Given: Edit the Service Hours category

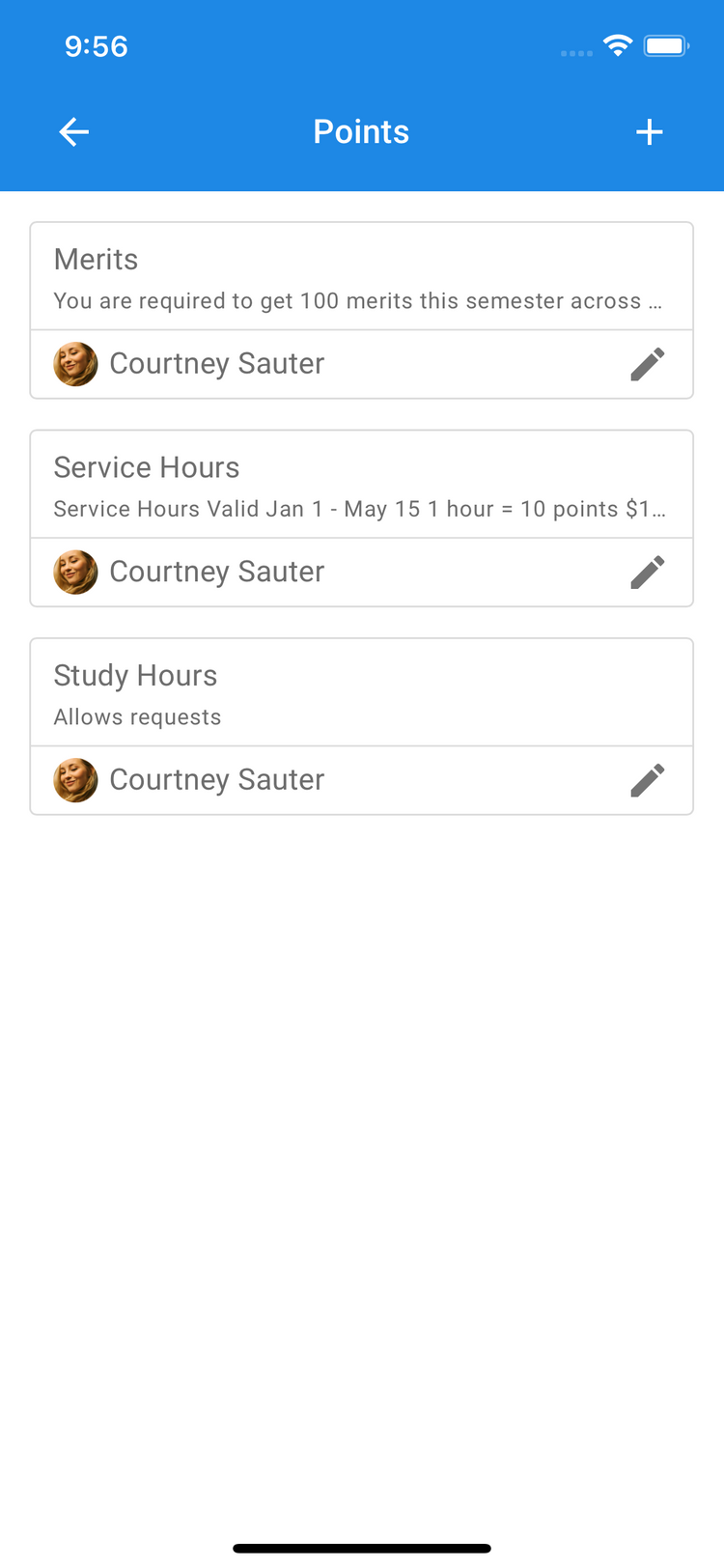Looking at the screenshot, I should click(x=648, y=573).
